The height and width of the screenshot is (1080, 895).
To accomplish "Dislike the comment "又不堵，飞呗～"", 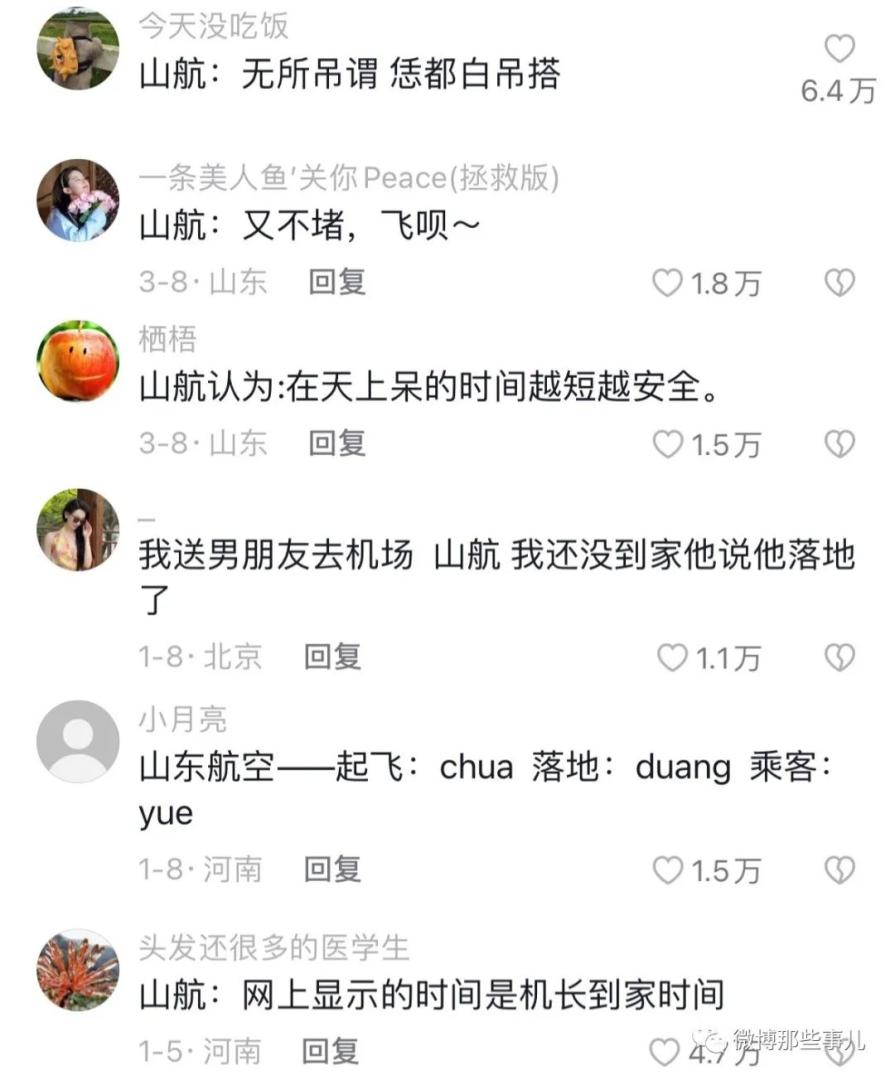I will (x=839, y=284).
